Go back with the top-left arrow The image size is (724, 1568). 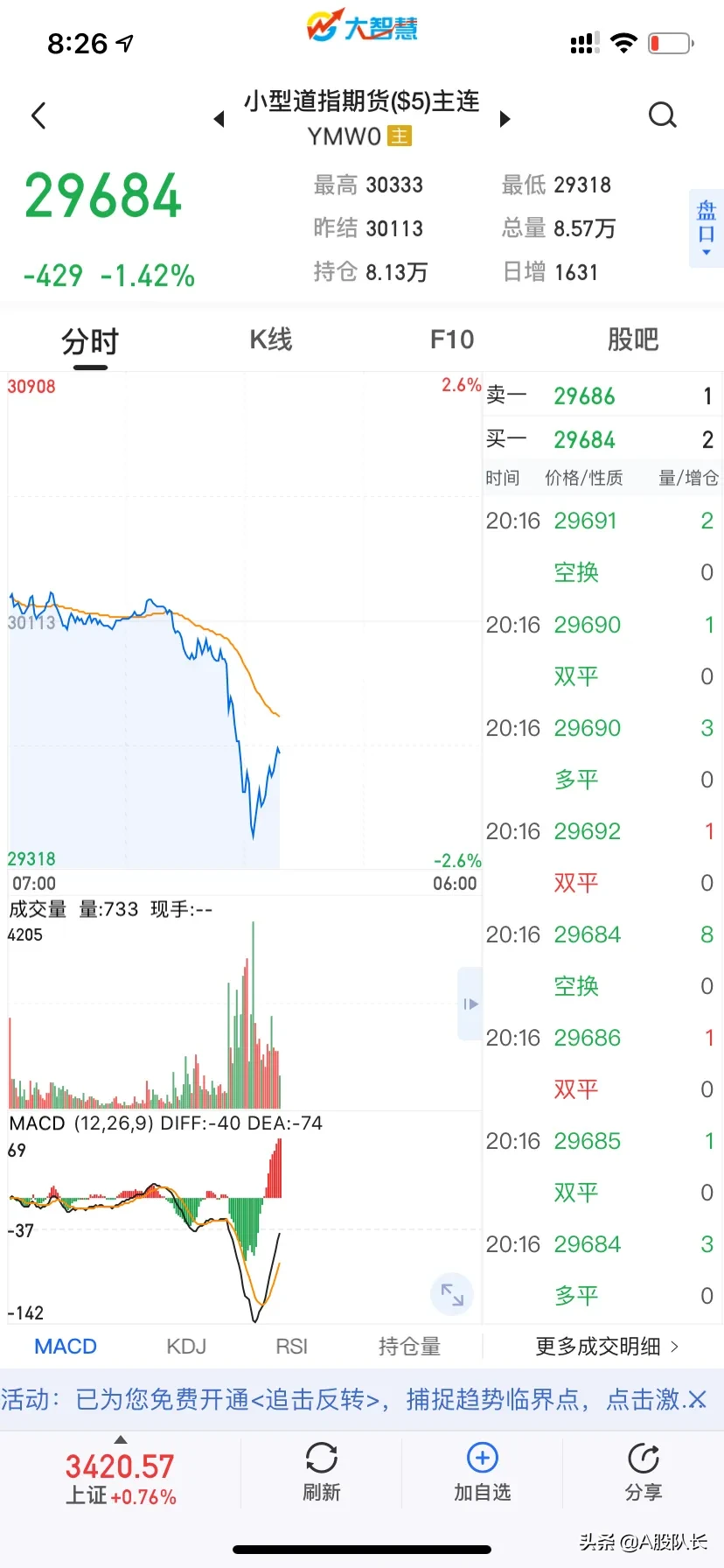pos(38,115)
